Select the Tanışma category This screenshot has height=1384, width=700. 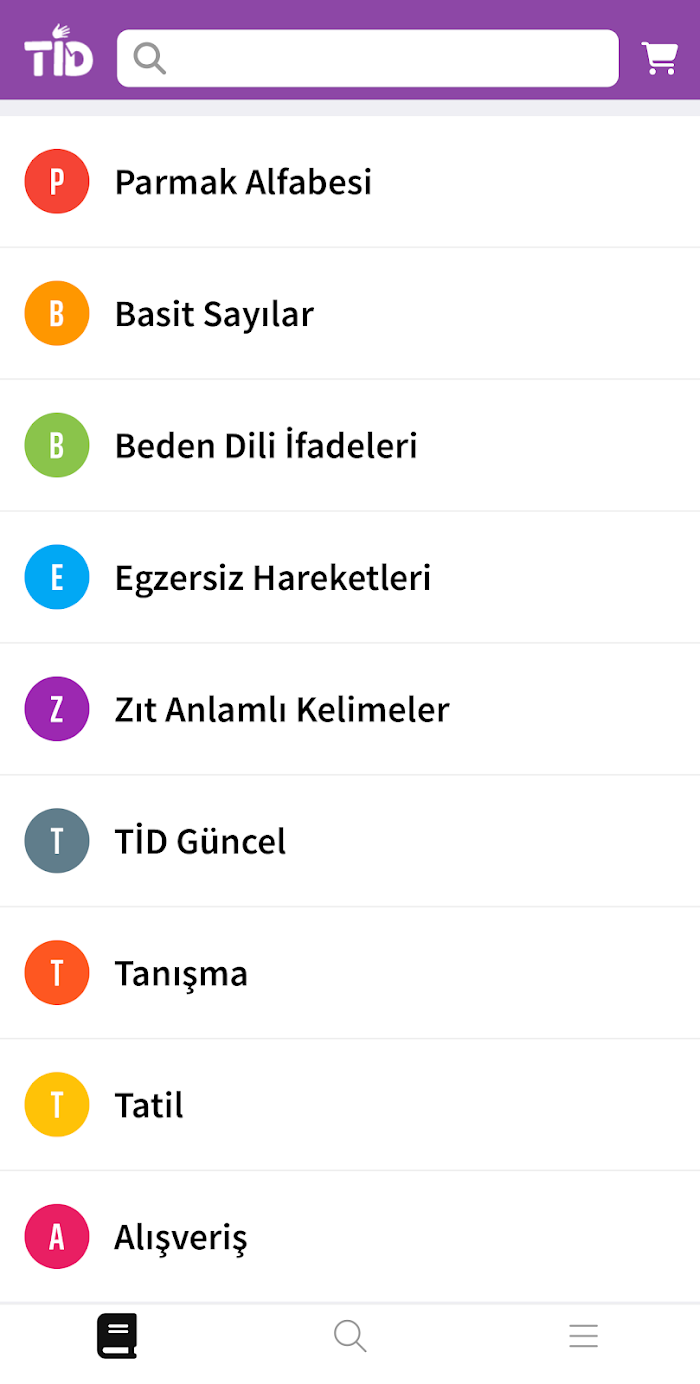coord(350,974)
